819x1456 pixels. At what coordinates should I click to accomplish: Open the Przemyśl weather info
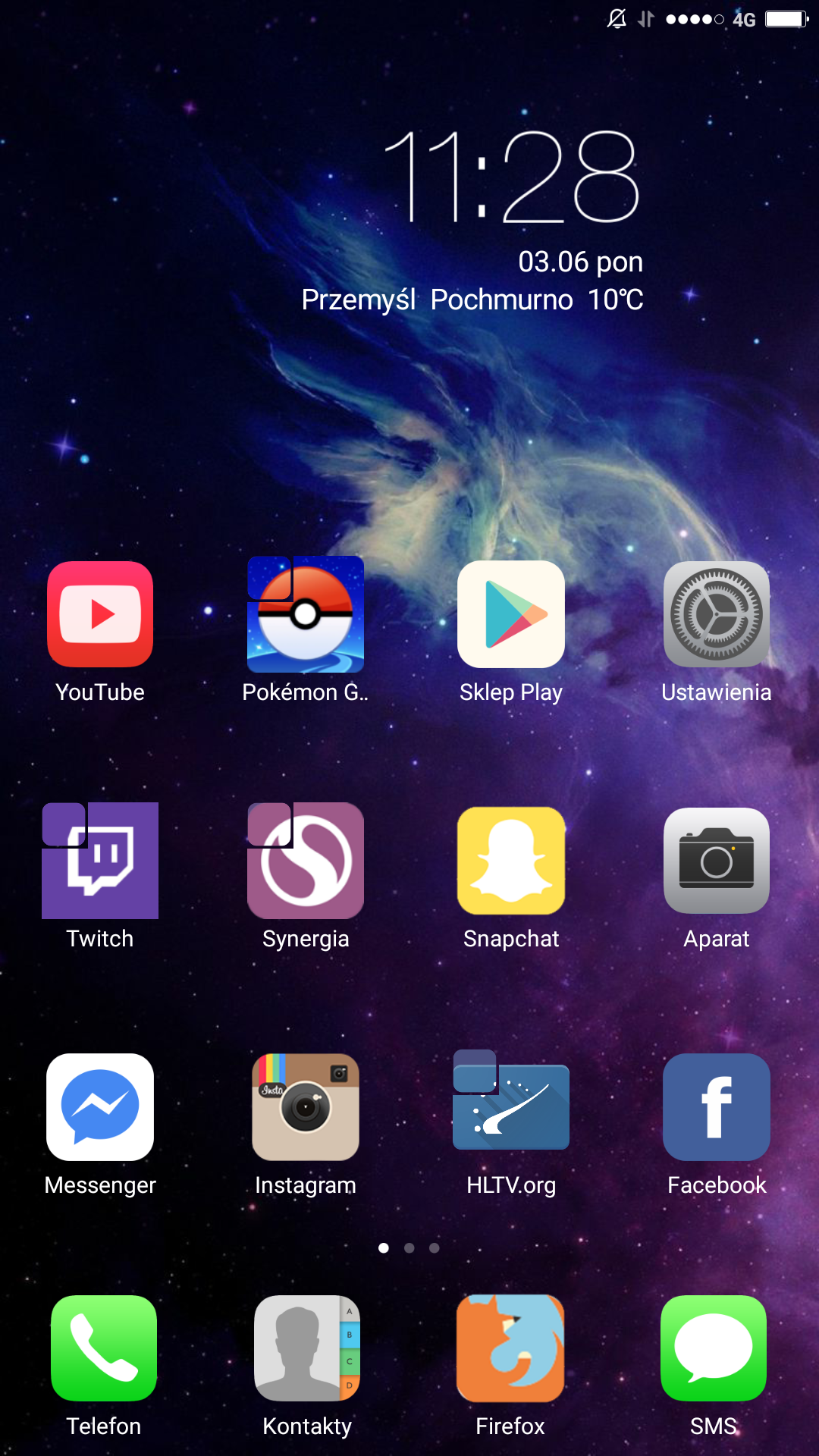(472, 300)
